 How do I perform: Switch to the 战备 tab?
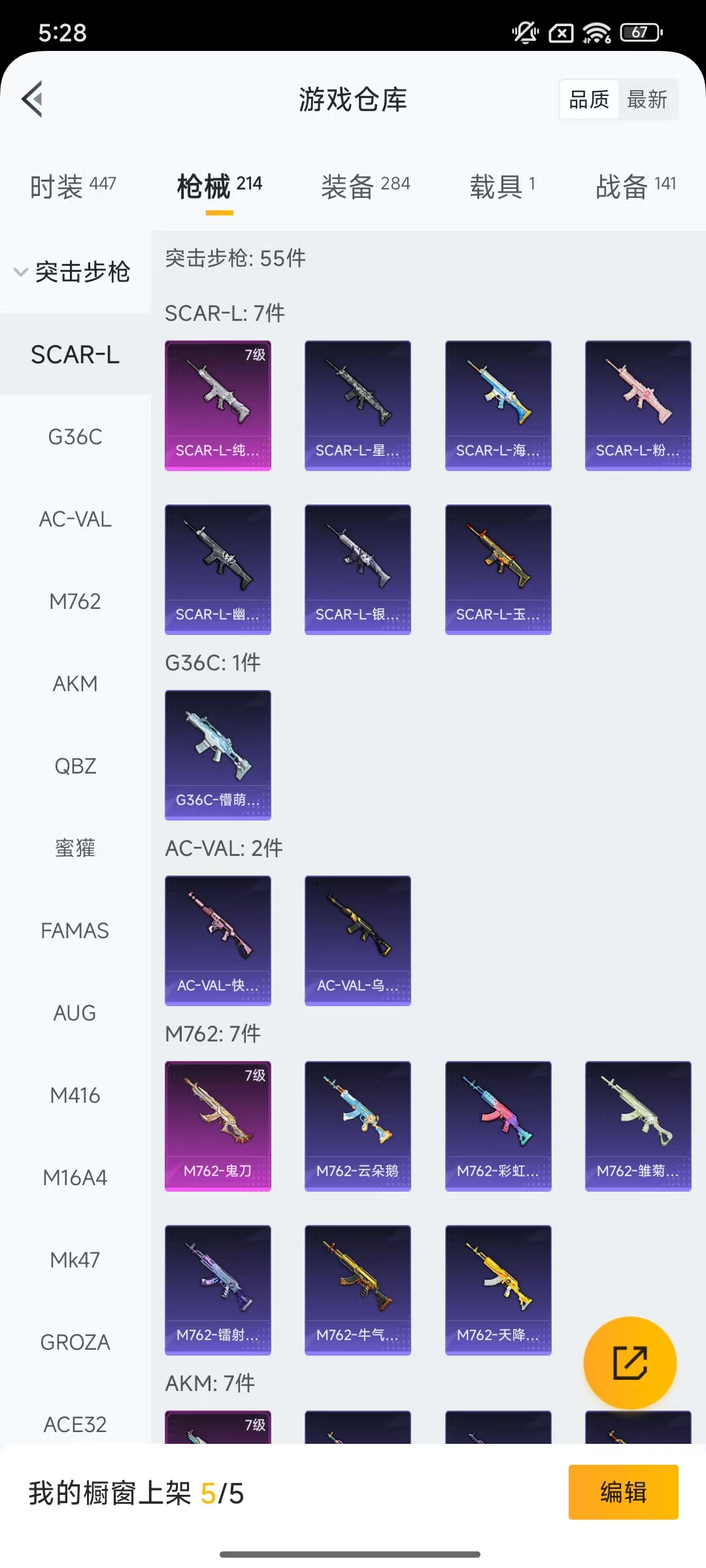(635, 186)
